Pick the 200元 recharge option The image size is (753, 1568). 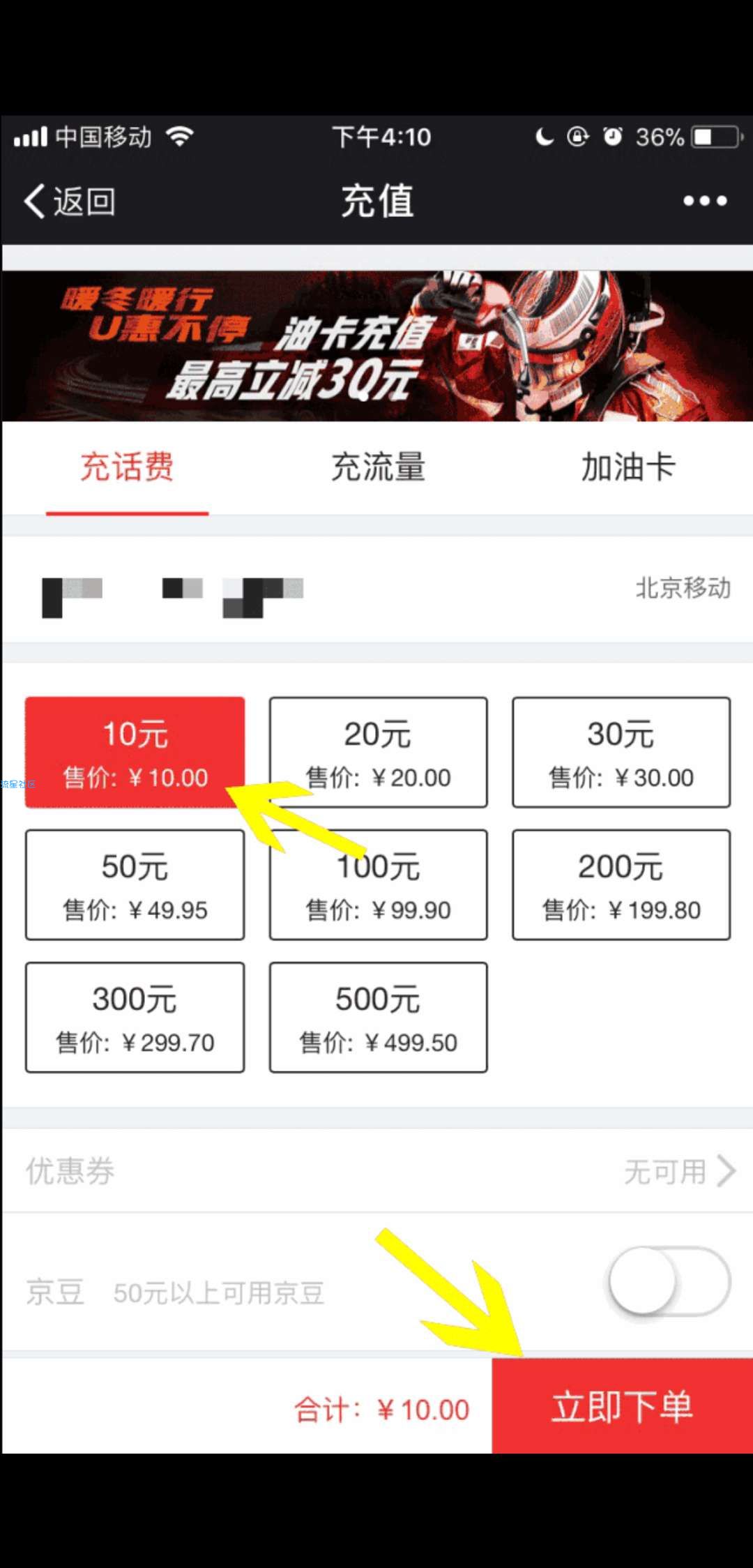point(621,884)
